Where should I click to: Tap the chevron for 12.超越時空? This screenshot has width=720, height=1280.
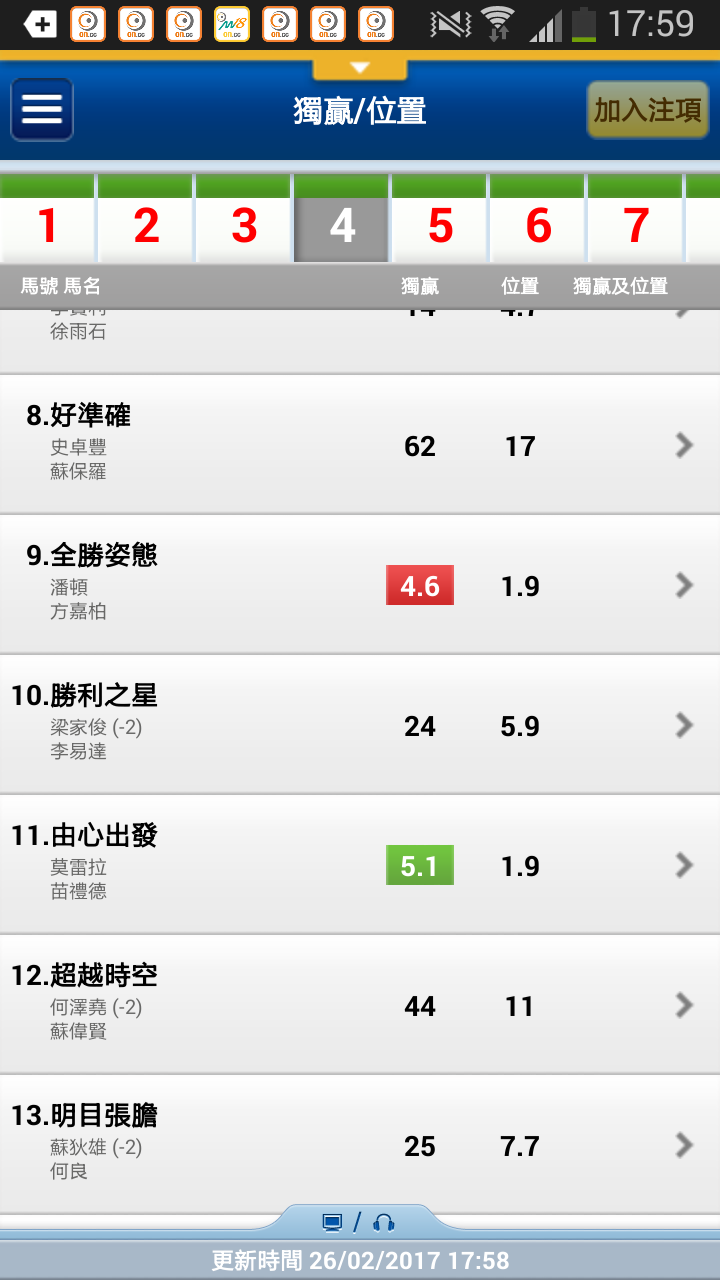[x=684, y=1005]
